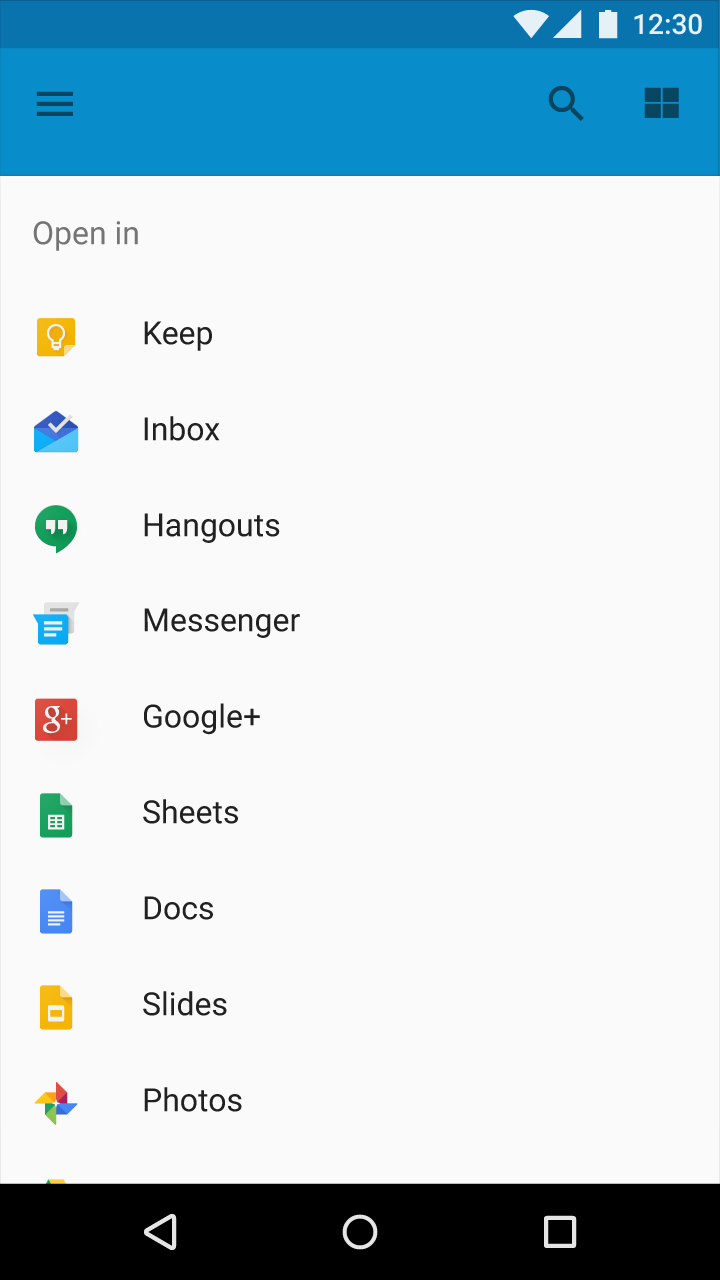Screen dimensions: 720x1280
Task: Choose Slides as the app
Action: point(360,1005)
